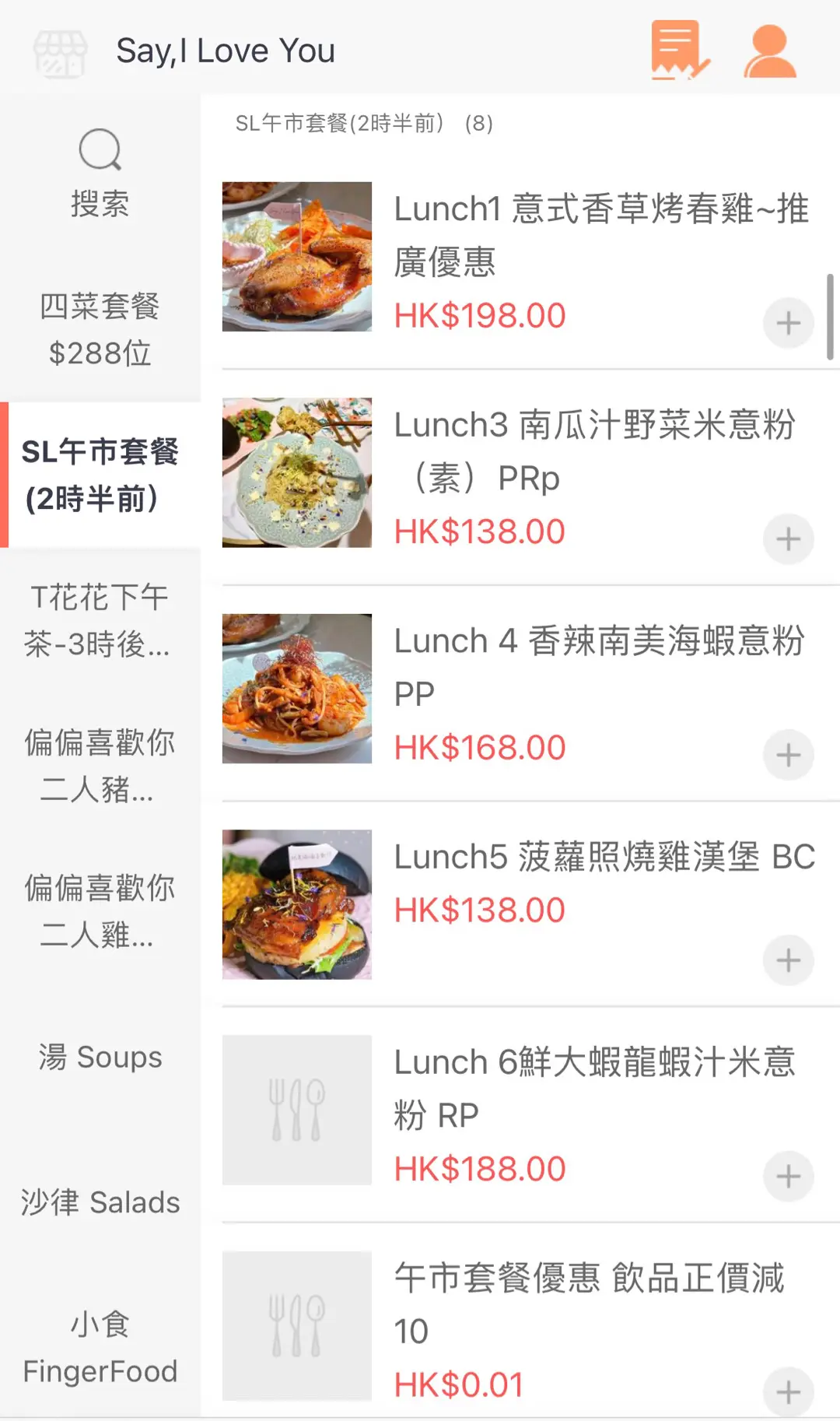Screen dimensions: 840x1421
Task: Open the user account profile
Action: (x=769, y=51)
